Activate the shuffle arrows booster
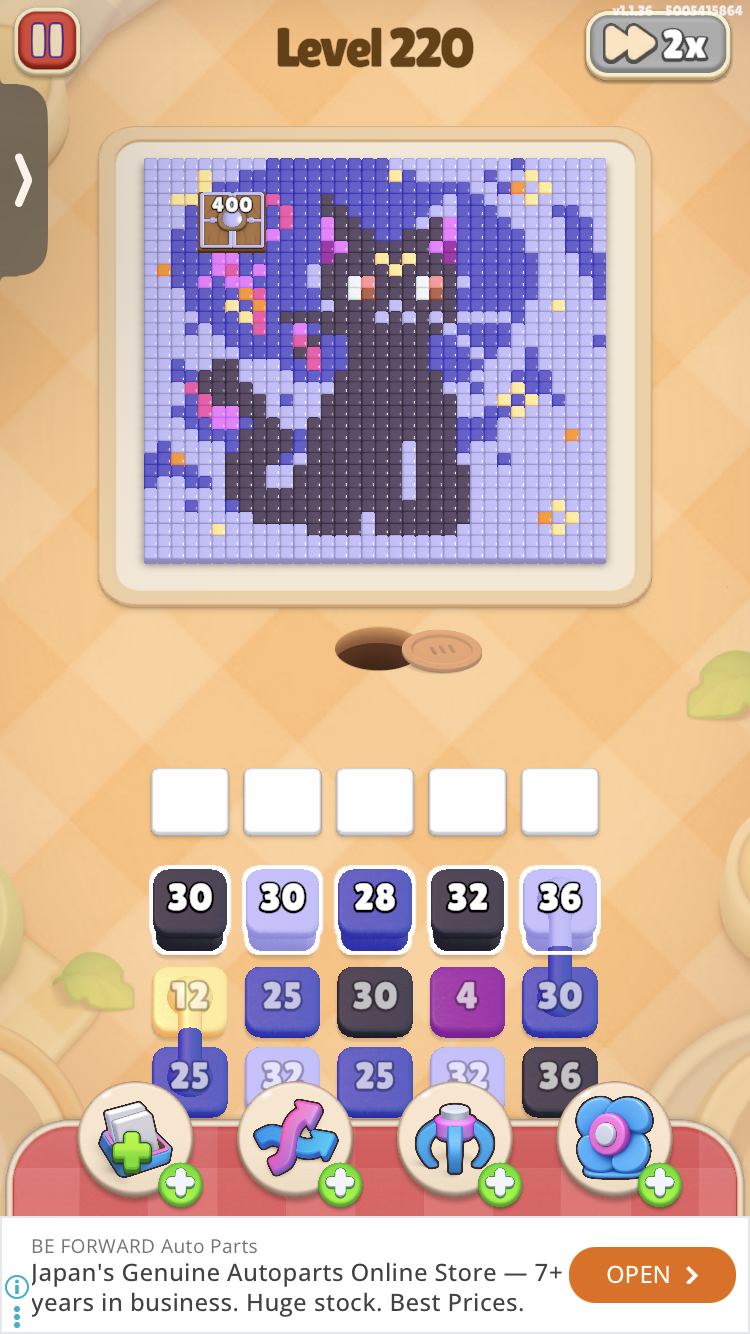The height and width of the screenshot is (1334, 750). 297,1140
